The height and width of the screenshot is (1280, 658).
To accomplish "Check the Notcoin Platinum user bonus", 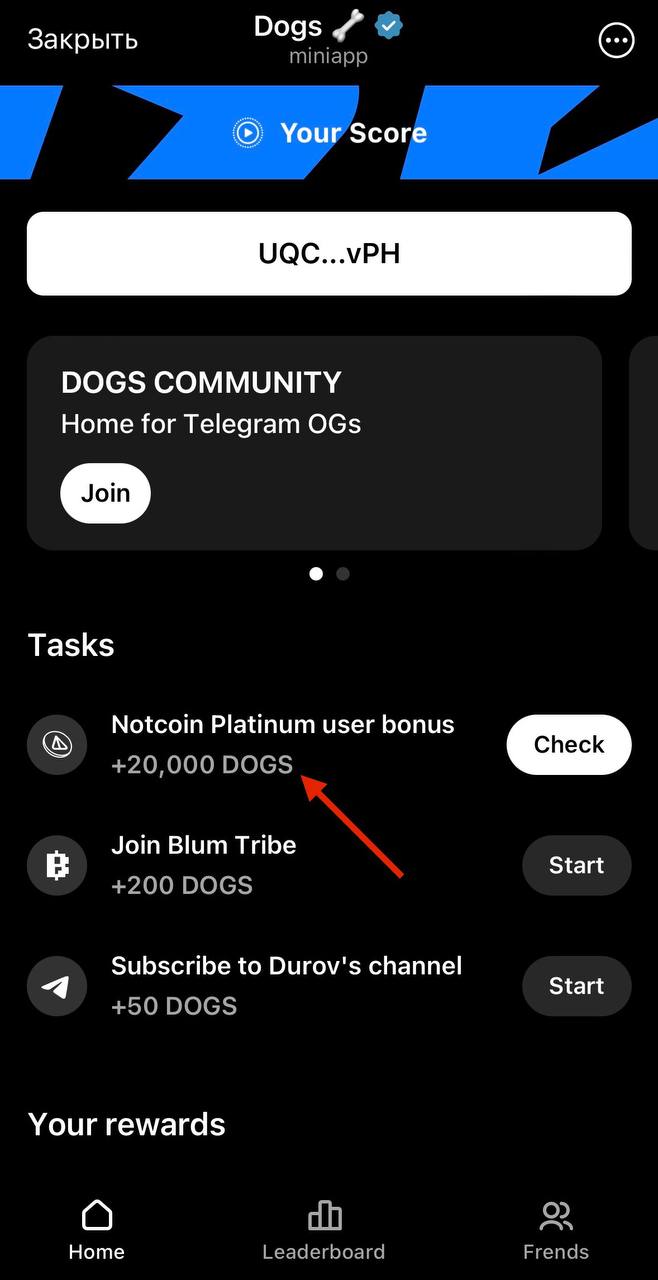I will 568,745.
